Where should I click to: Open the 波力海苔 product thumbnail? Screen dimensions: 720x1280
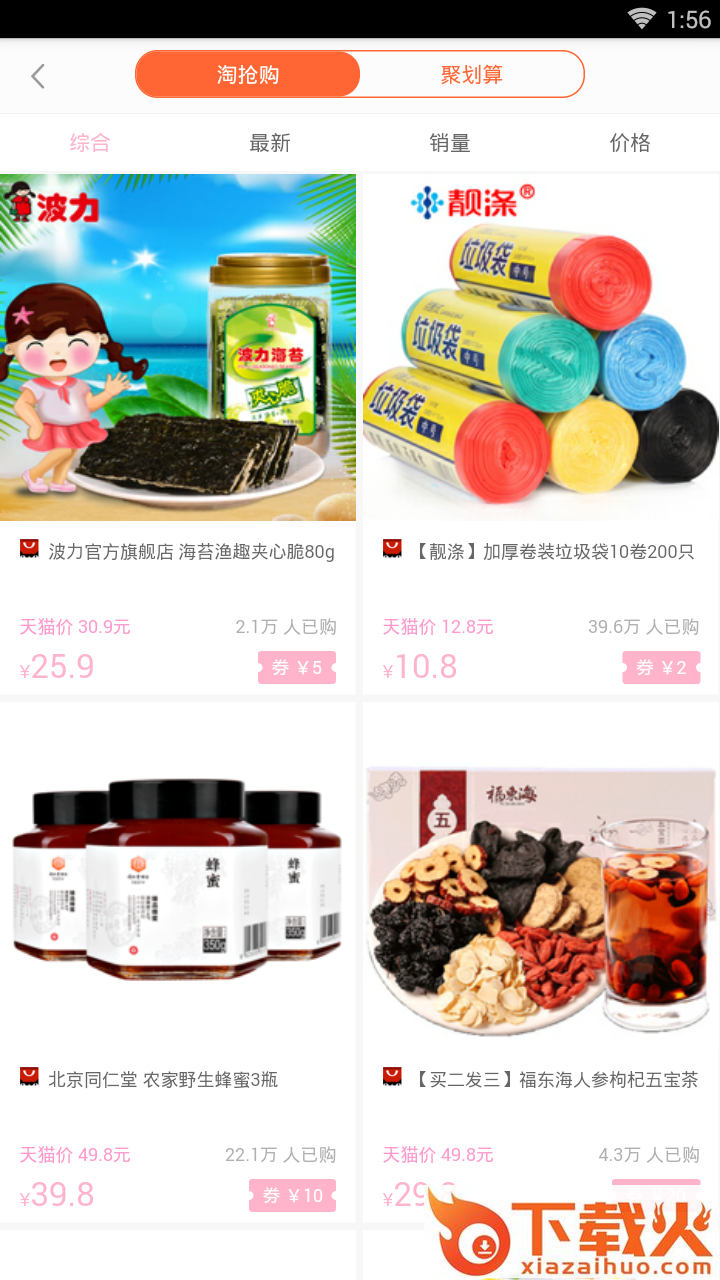[178, 347]
